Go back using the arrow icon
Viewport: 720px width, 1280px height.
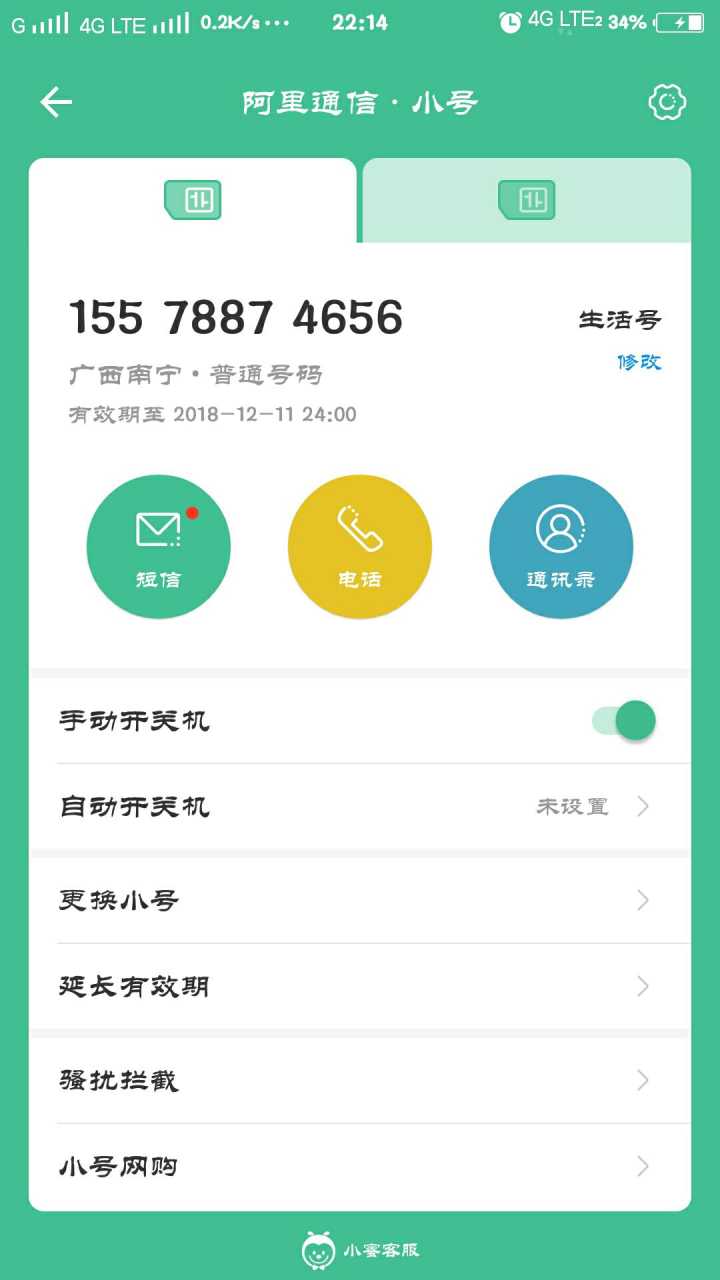[x=57, y=101]
